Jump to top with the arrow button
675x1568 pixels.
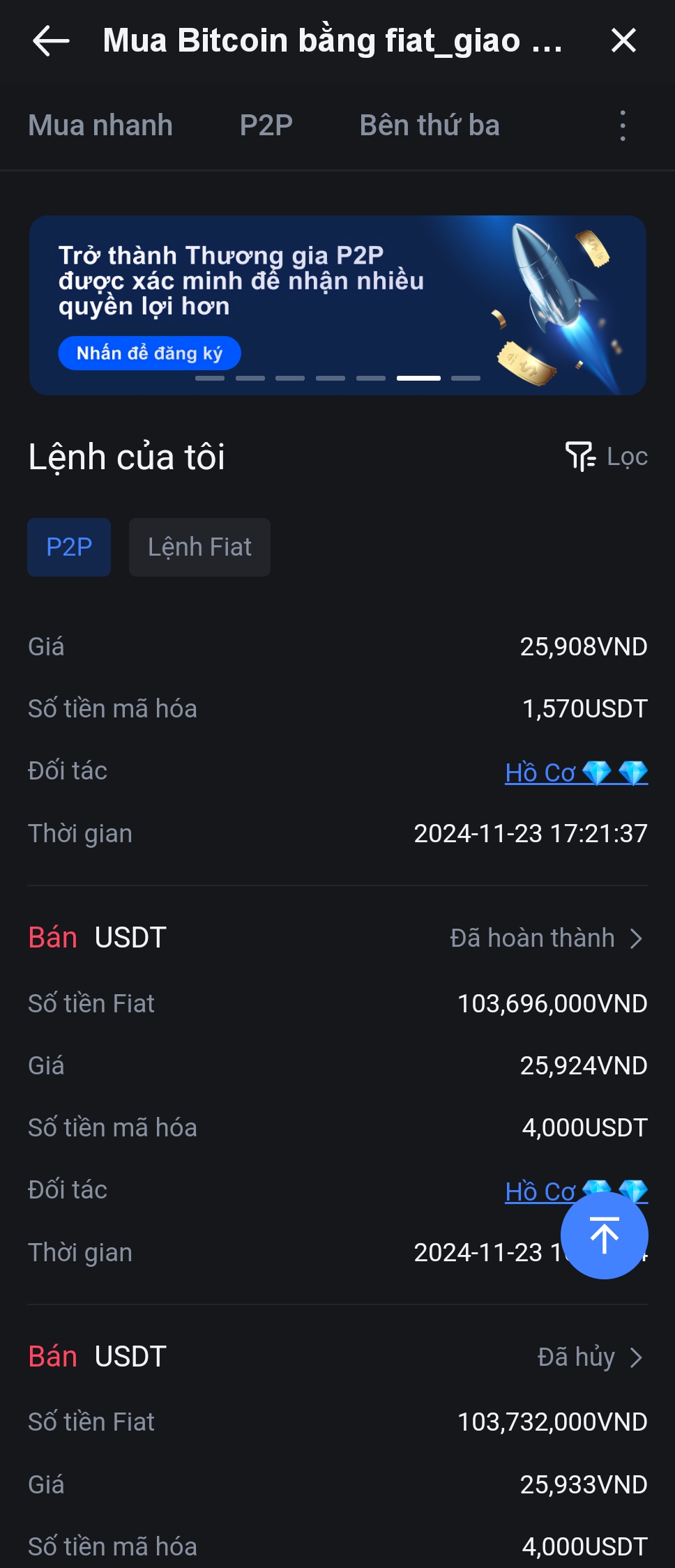pyautogui.click(x=604, y=1235)
